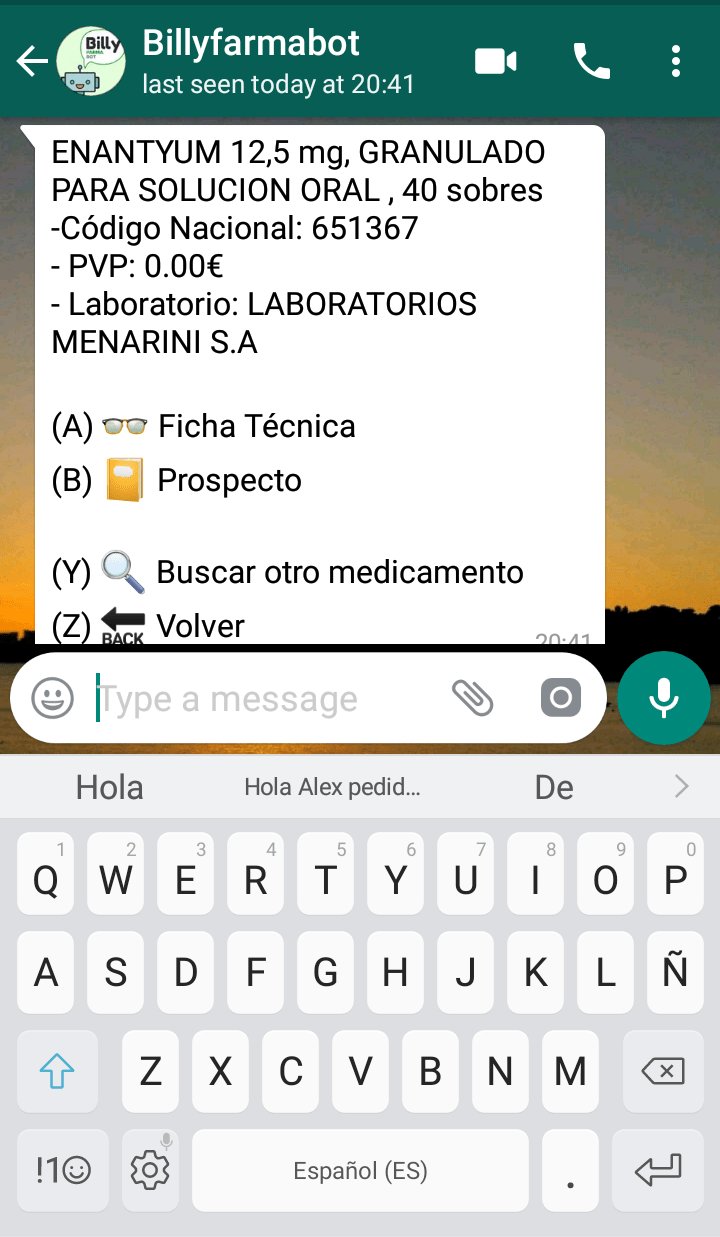
Task: Type the letter A key
Action: 46,972
